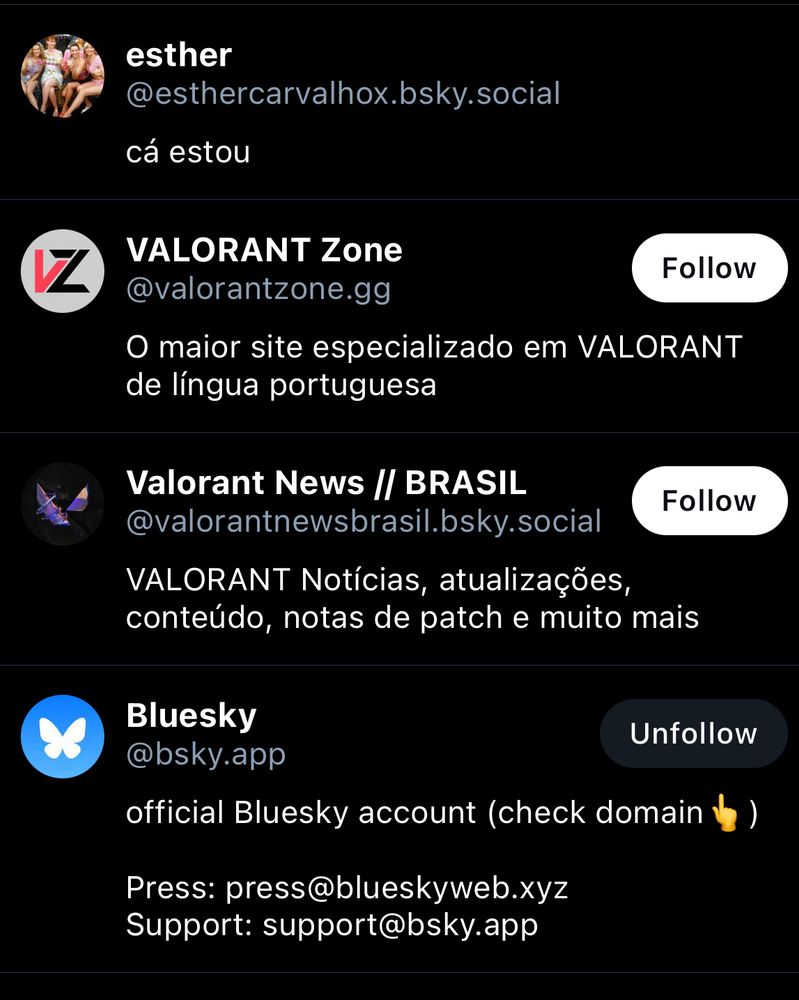
Task: Open the official Bluesky profile
Action: [191, 716]
